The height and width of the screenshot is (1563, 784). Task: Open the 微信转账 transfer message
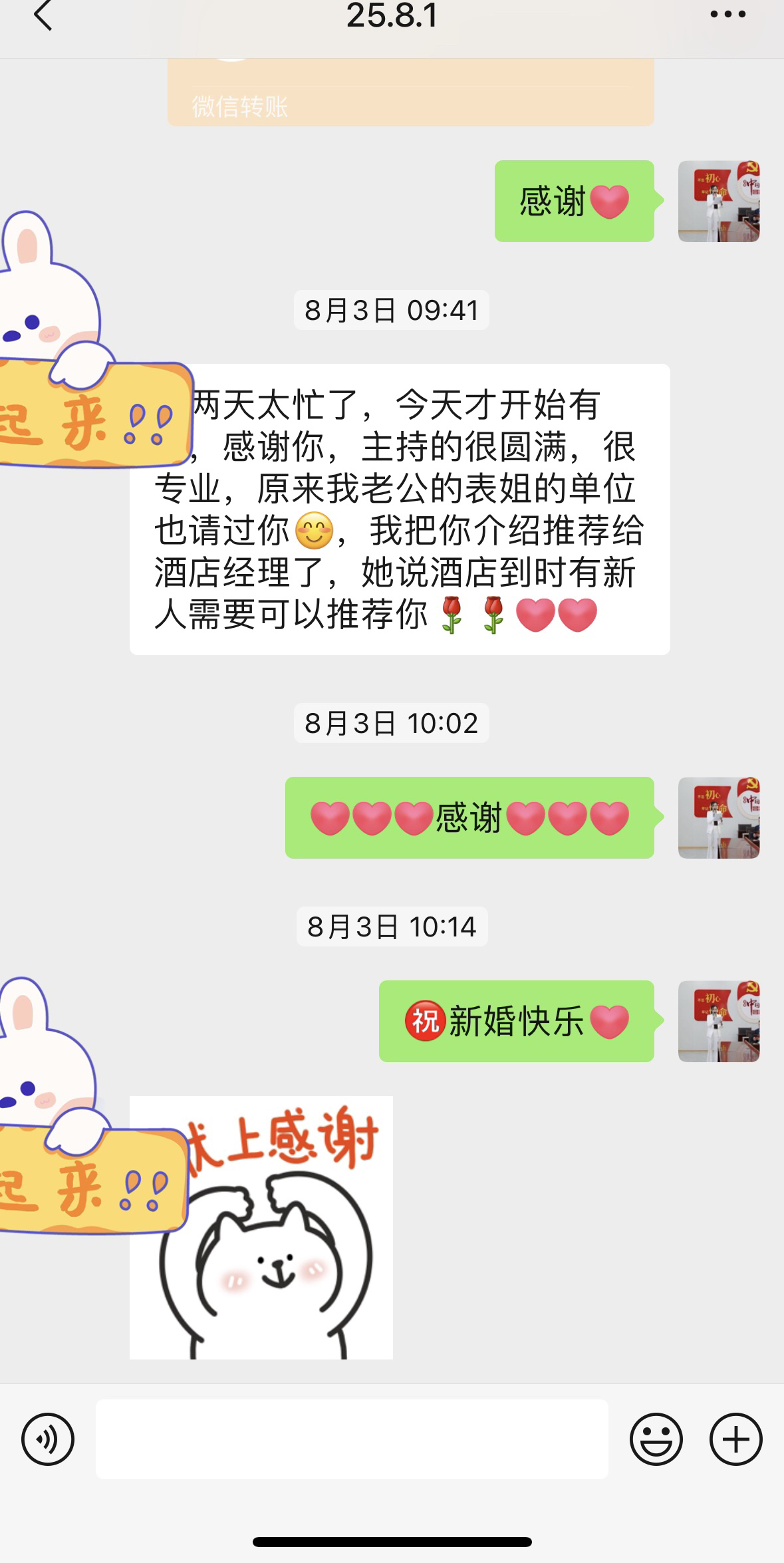(410, 92)
